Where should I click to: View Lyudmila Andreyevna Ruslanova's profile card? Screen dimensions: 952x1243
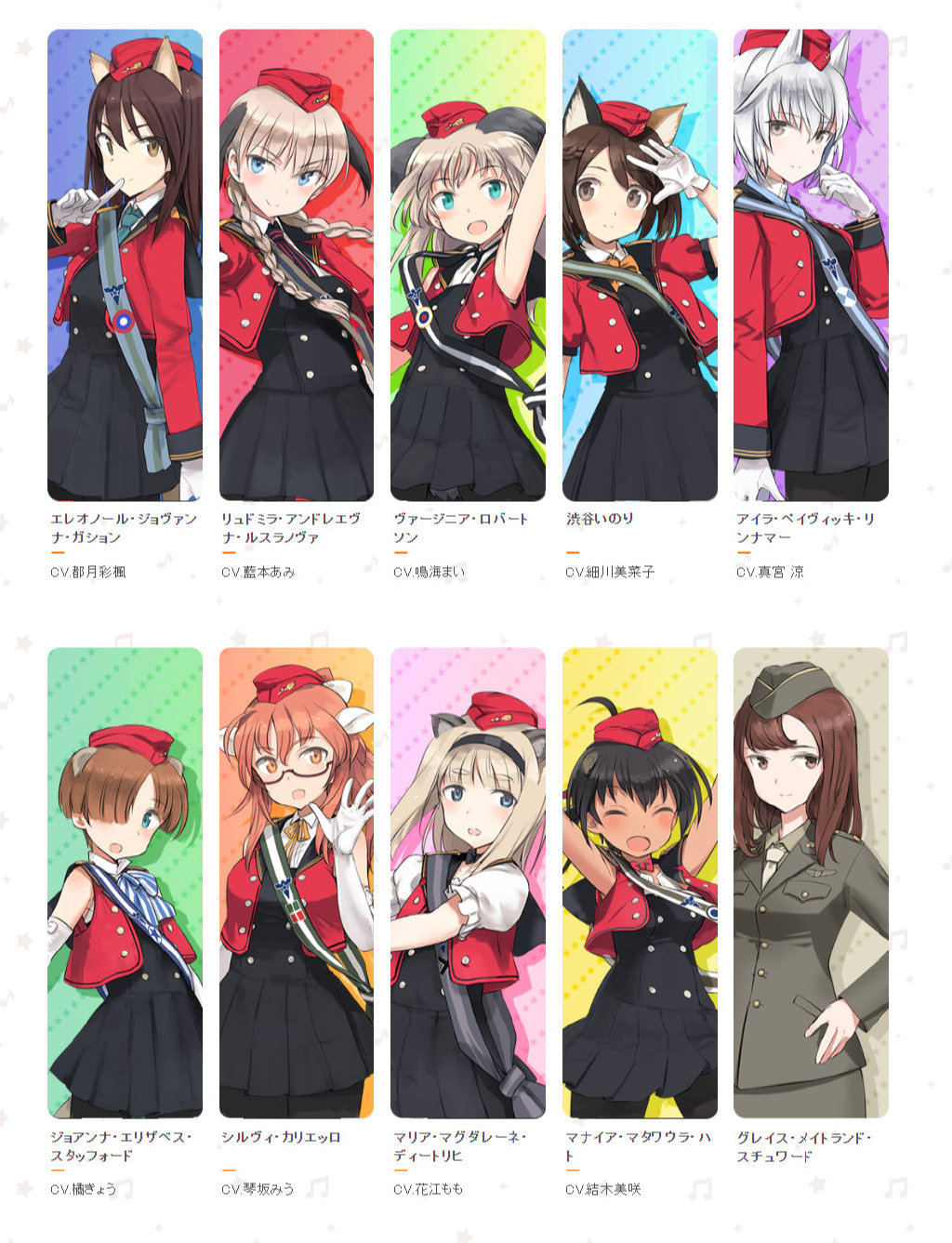[x=296, y=265]
